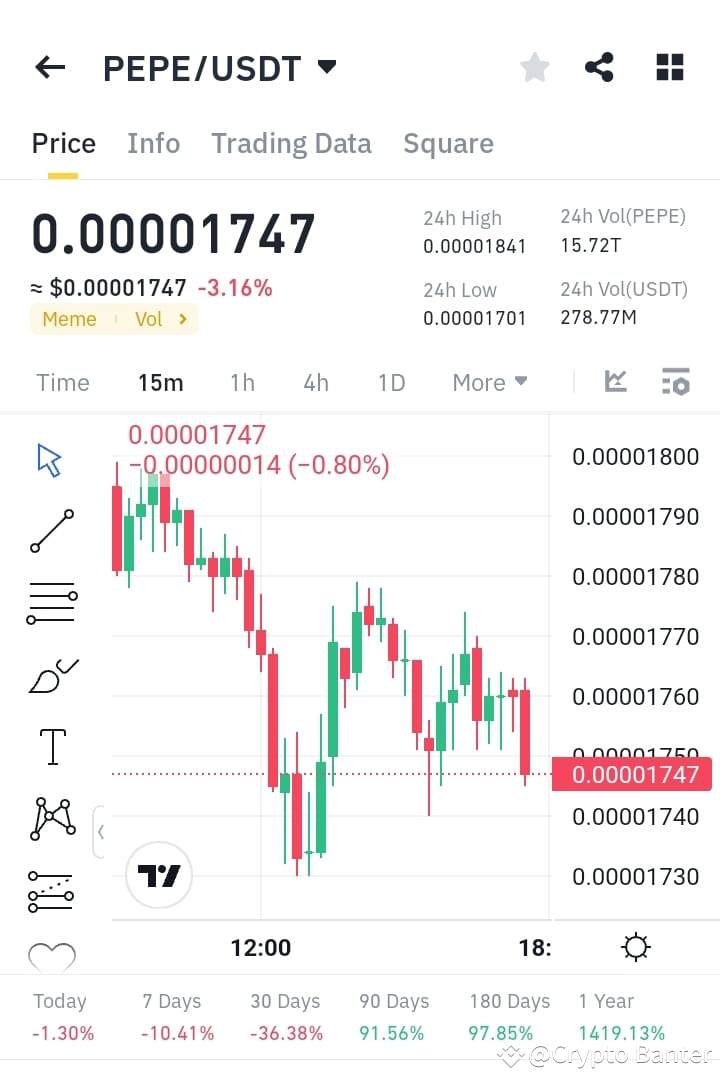Toggle the chart type icon
Screen dimensions: 720x1077
pos(616,382)
